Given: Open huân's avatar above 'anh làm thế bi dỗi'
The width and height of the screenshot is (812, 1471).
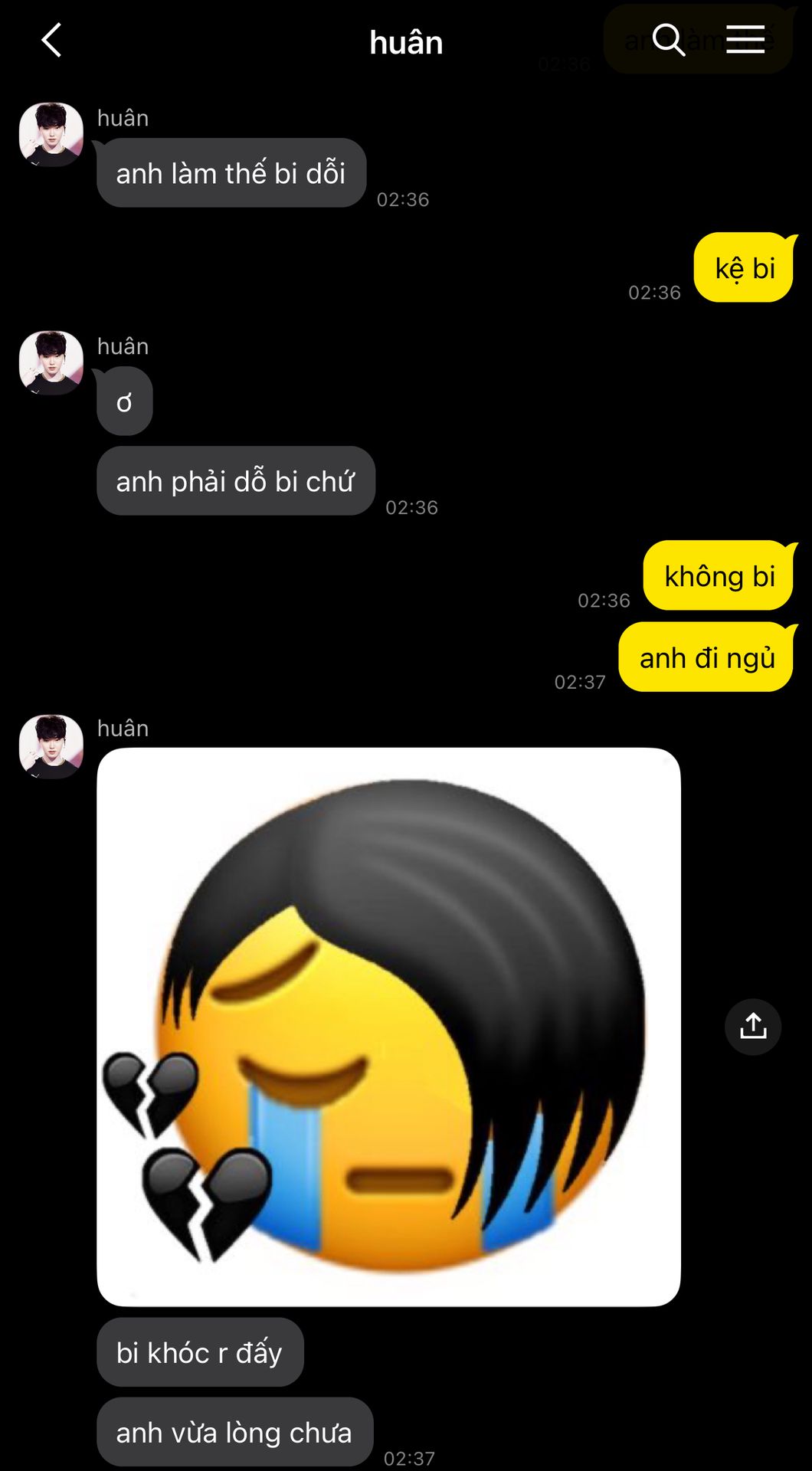Looking at the screenshot, I should coord(51,135).
